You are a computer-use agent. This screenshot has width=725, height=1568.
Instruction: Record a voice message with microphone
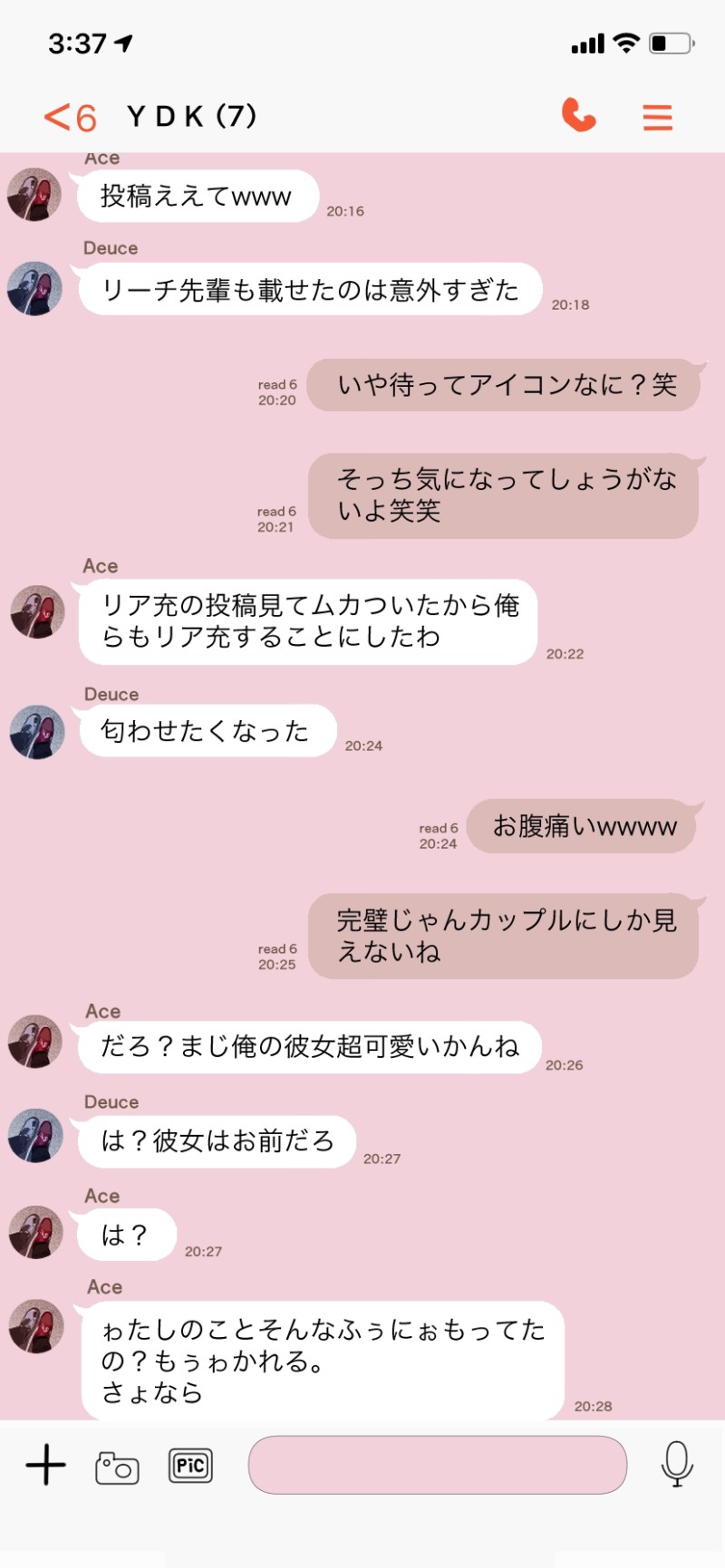click(676, 1464)
